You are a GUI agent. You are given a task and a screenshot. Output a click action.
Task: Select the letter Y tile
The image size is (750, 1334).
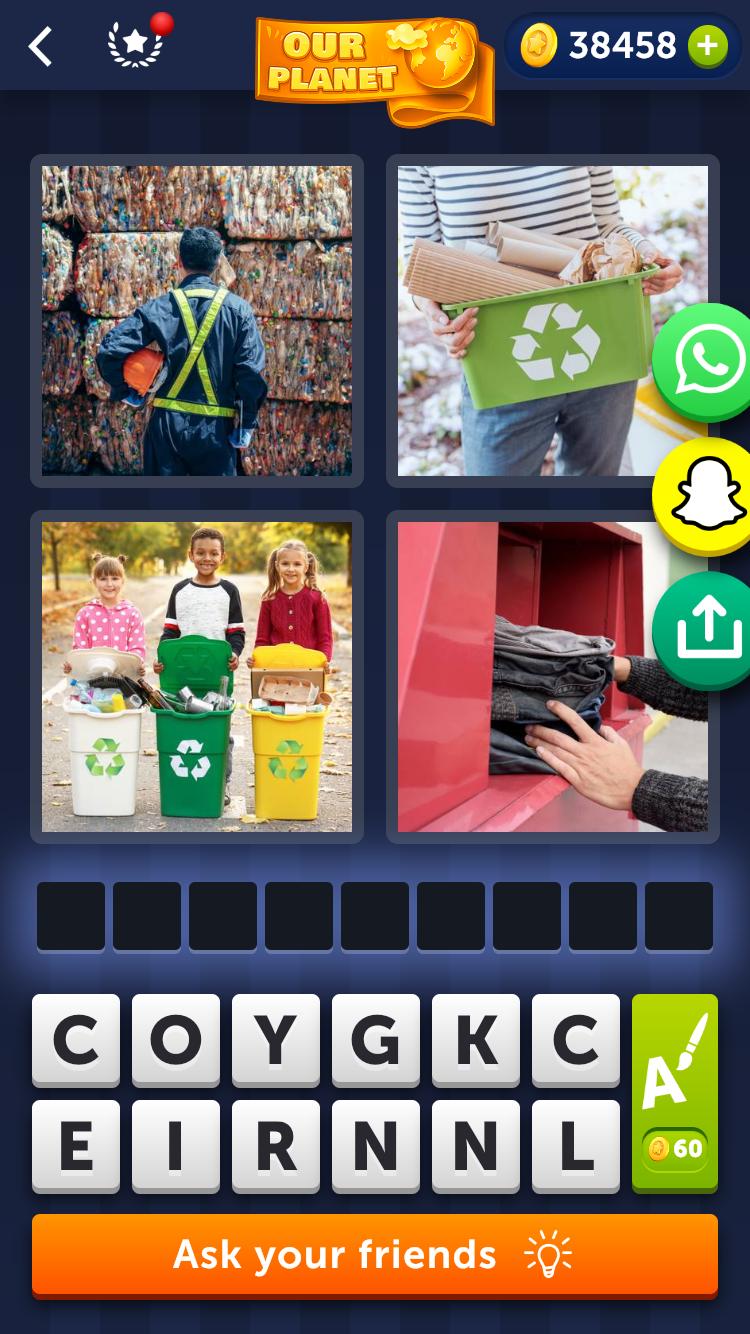click(276, 1040)
